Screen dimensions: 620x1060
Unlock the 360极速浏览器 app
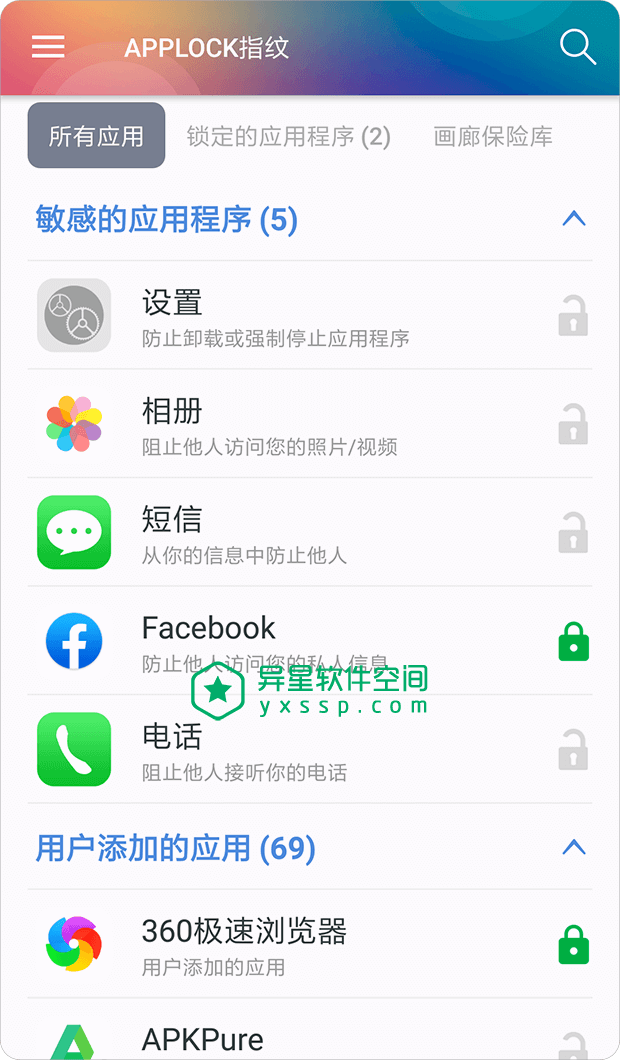tap(573, 945)
